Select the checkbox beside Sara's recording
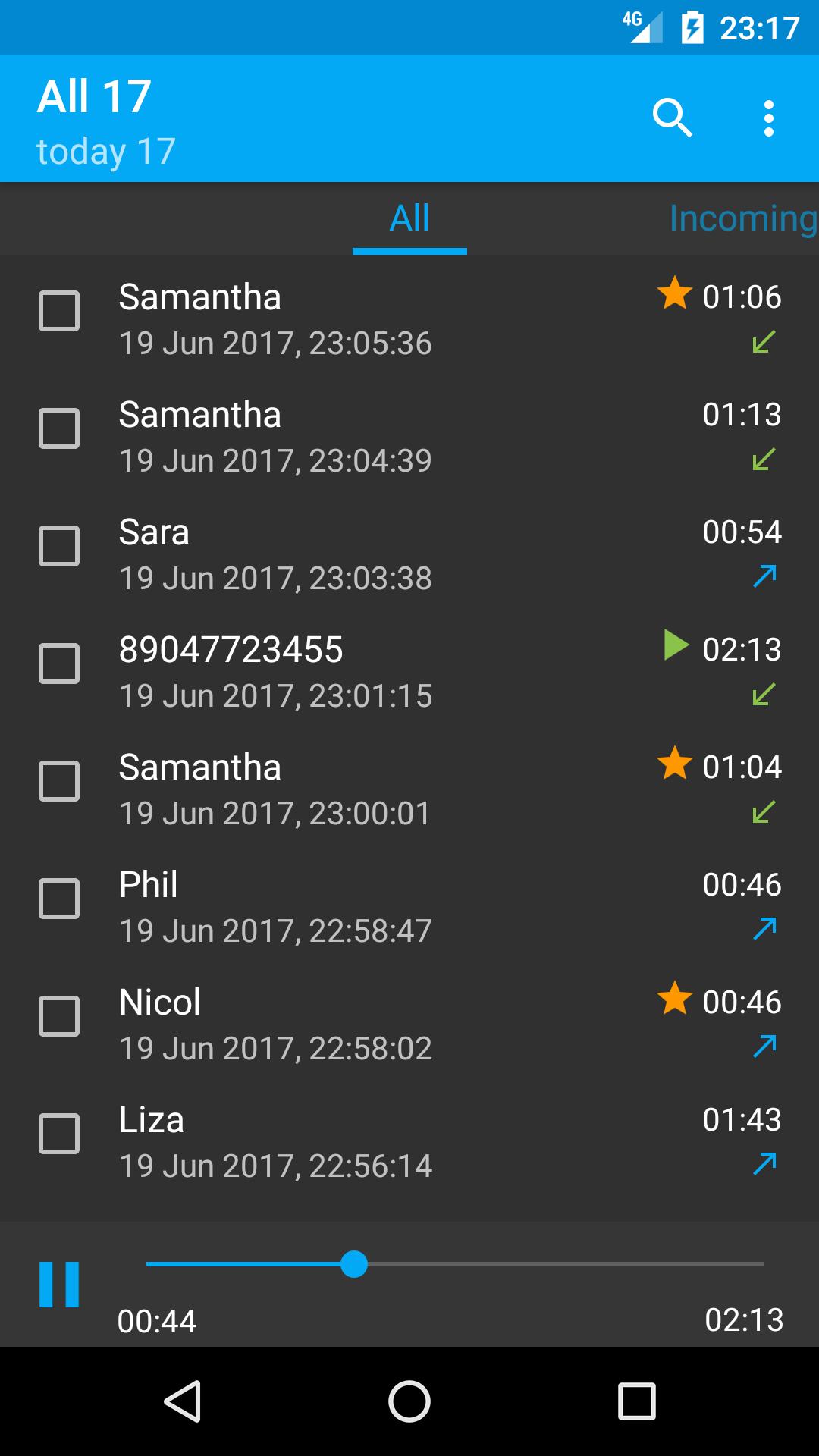The width and height of the screenshot is (819, 1456). click(60, 544)
